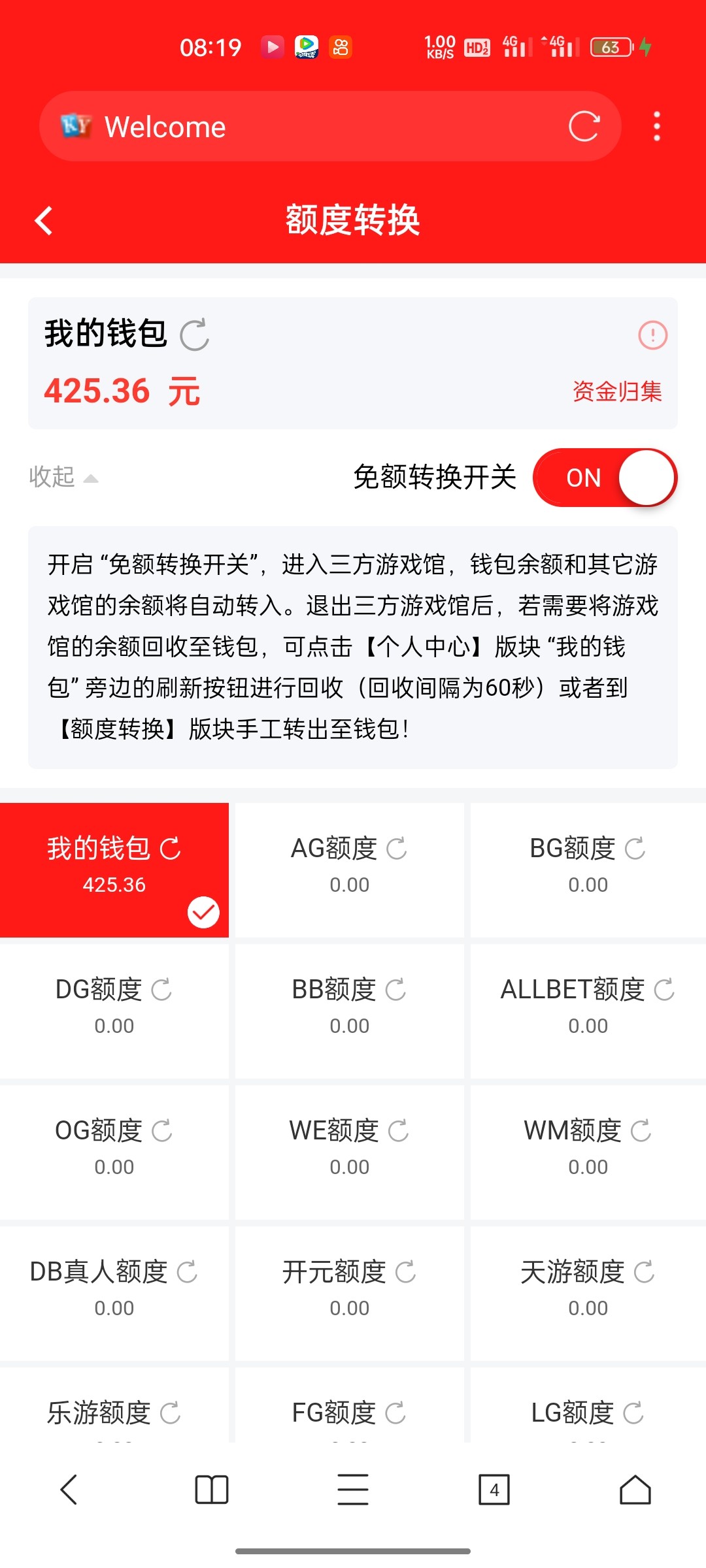The height and width of the screenshot is (1568, 706).
Task: Refresh the BG额度 balance
Action: tap(635, 849)
